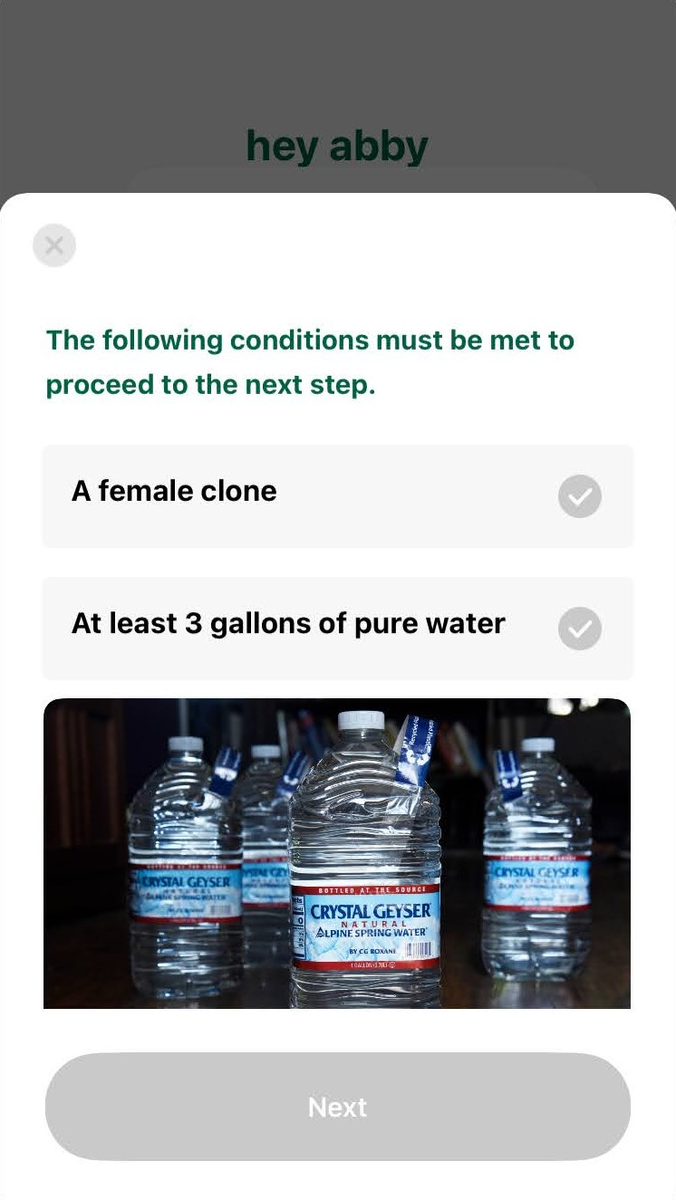Tap the Next button
The height and width of the screenshot is (1200, 676).
pyautogui.click(x=338, y=1106)
